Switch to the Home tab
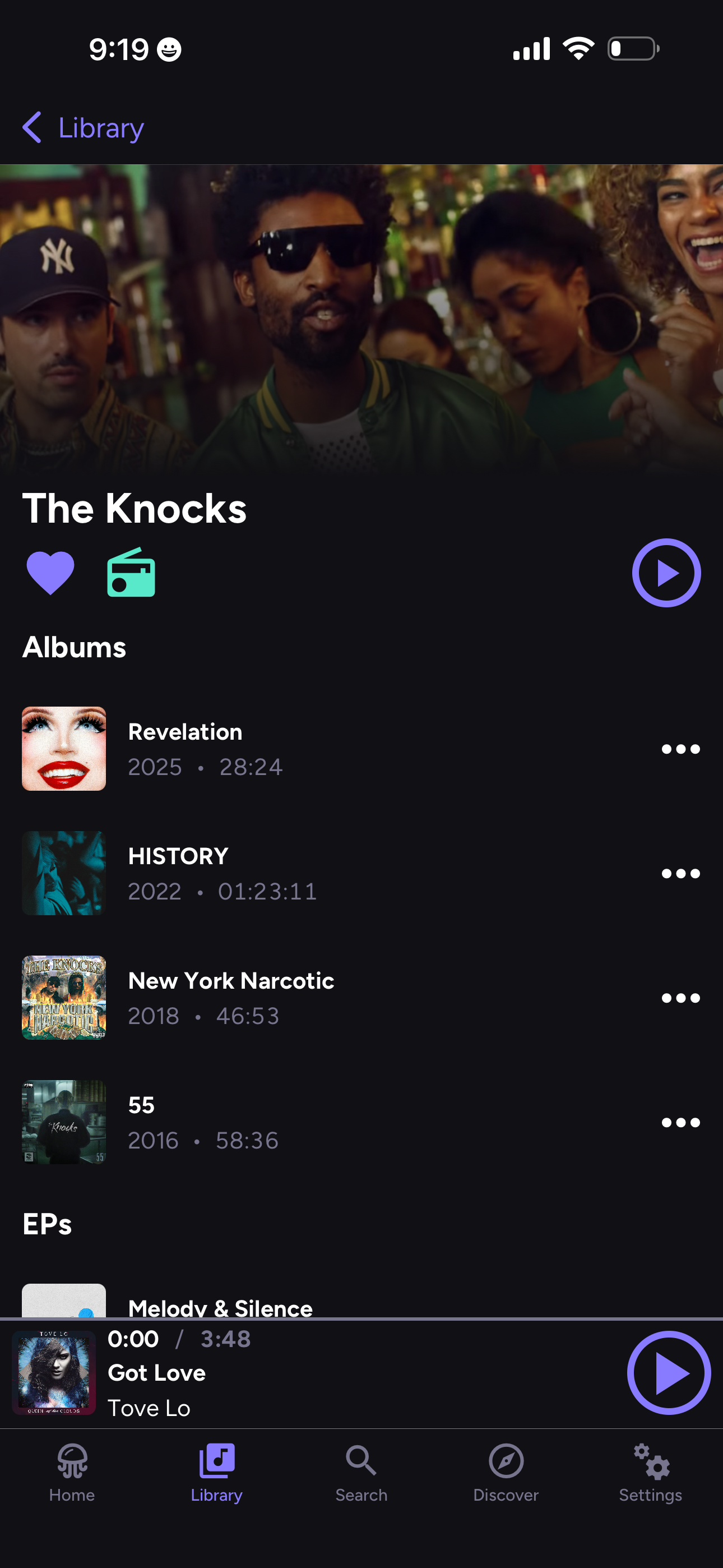 (72, 1473)
